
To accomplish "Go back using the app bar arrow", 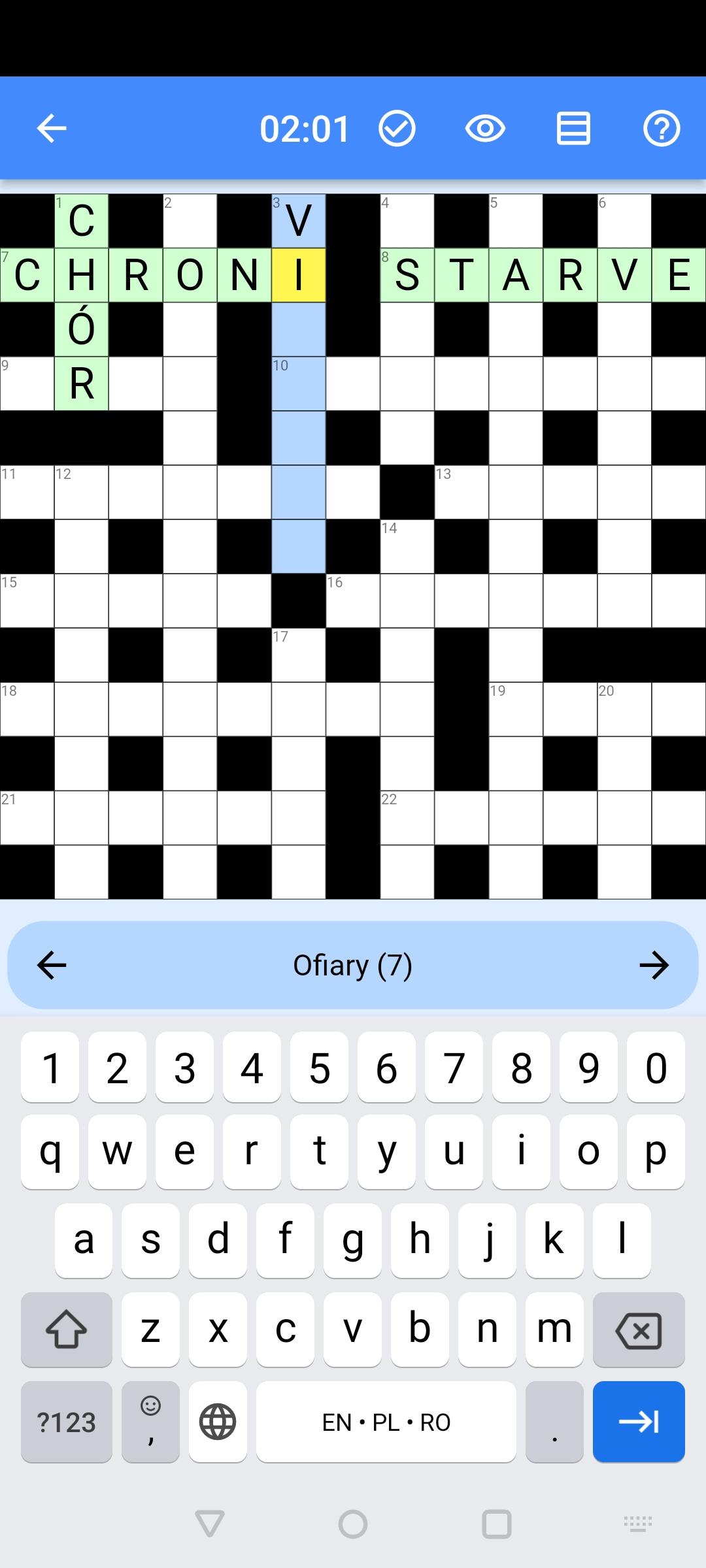I will pyautogui.click(x=52, y=128).
